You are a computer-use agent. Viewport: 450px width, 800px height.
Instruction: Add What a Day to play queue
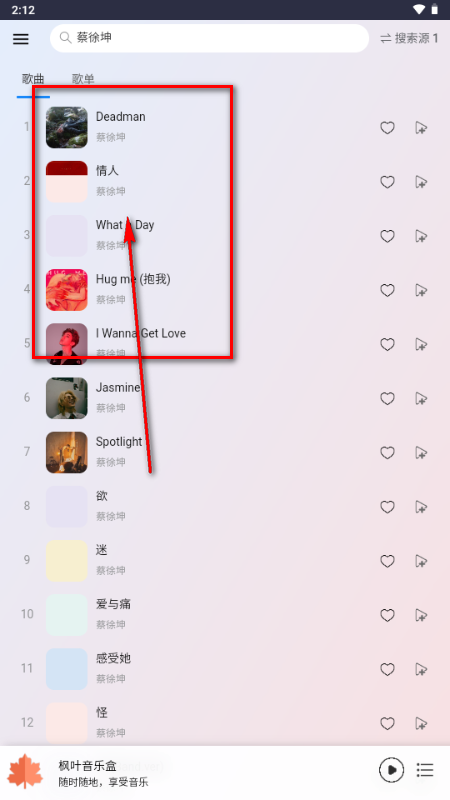[x=421, y=236]
